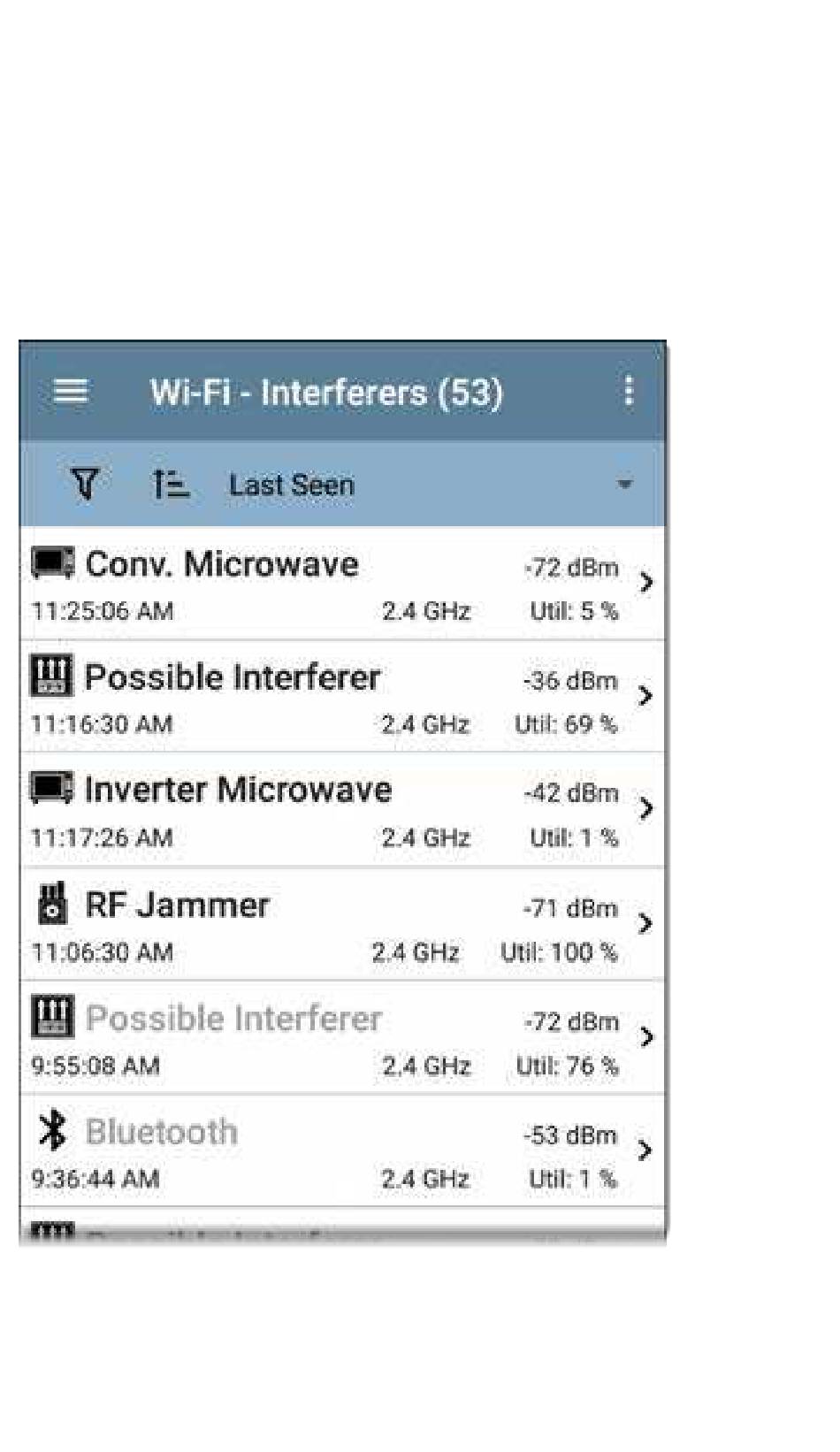Open the three-dot overflow menu
Screen dimensions: 840x1452
coord(629,391)
